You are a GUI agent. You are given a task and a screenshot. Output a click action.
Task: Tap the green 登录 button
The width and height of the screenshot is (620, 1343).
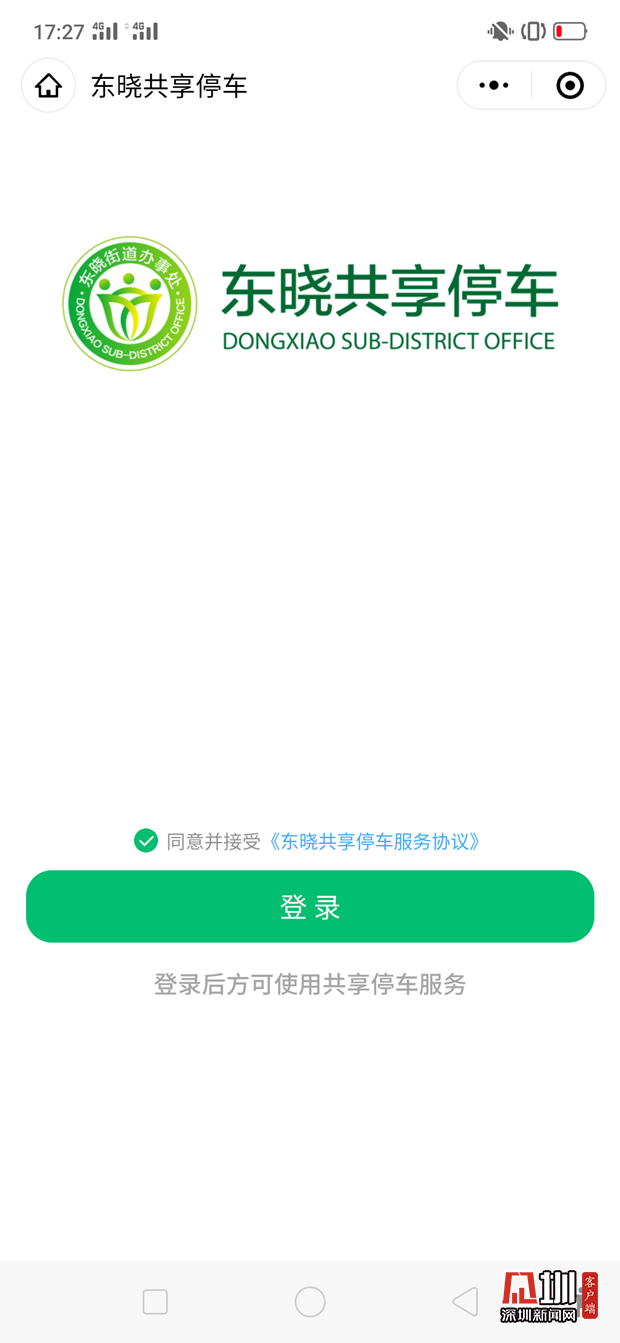(x=310, y=907)
